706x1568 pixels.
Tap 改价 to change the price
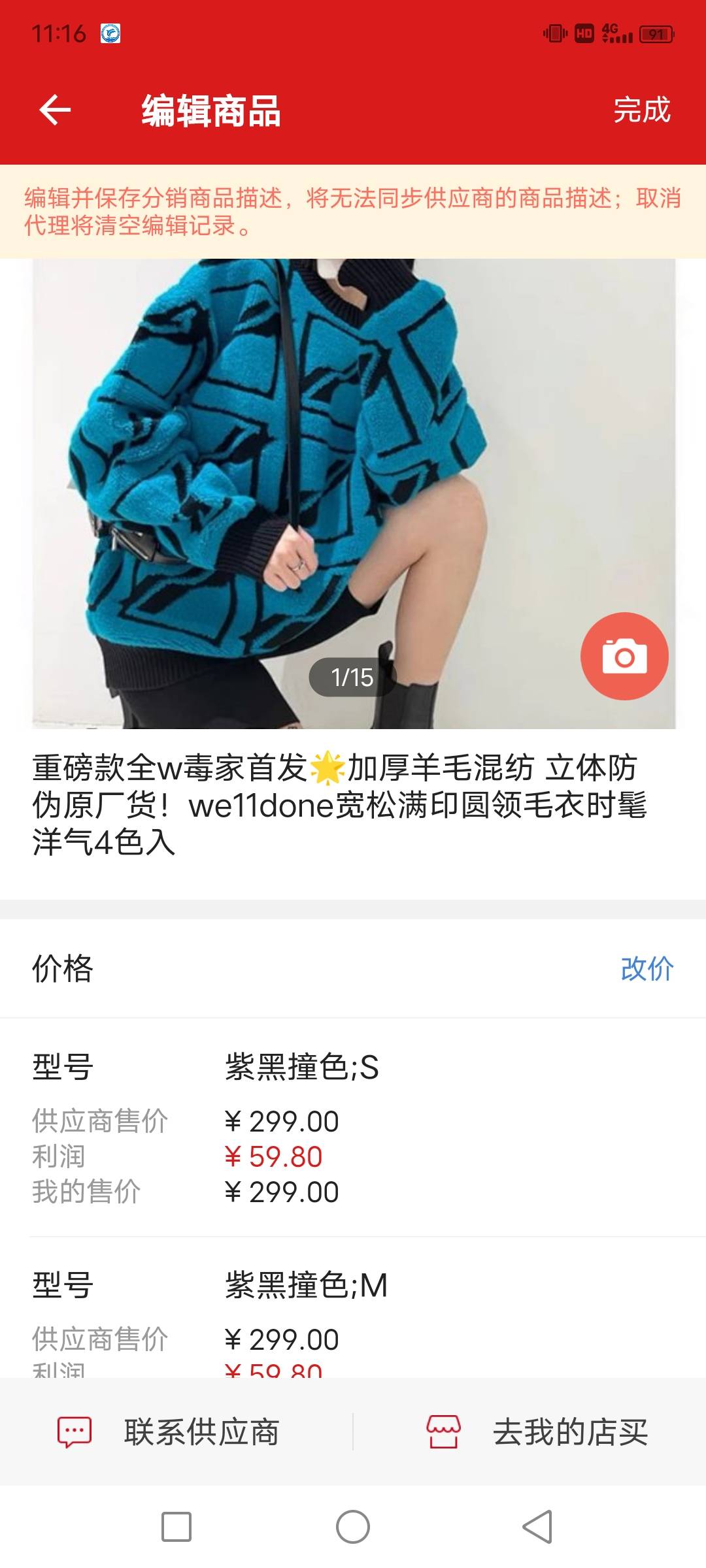tap(647, 968)
